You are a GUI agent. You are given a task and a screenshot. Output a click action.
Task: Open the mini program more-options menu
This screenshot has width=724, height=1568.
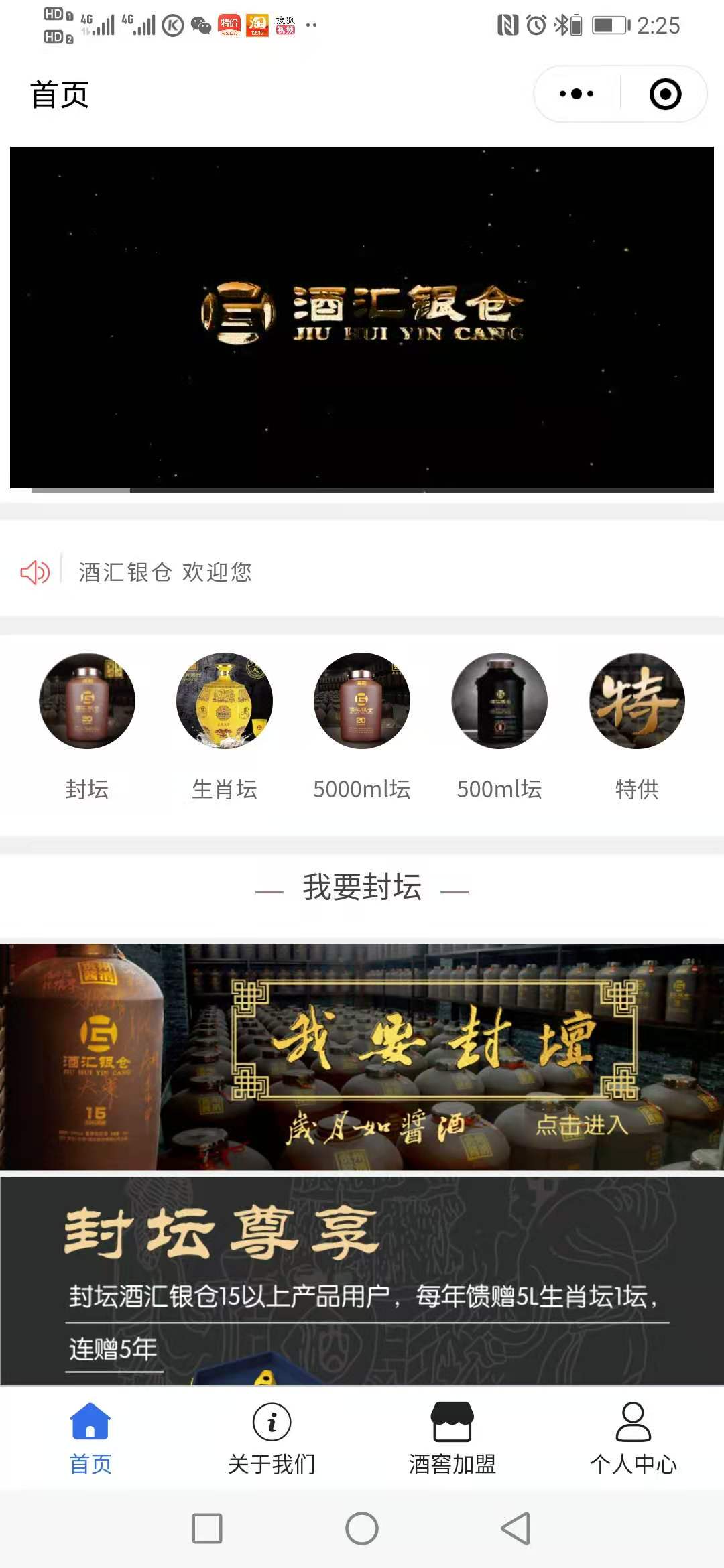pos(577,94)
